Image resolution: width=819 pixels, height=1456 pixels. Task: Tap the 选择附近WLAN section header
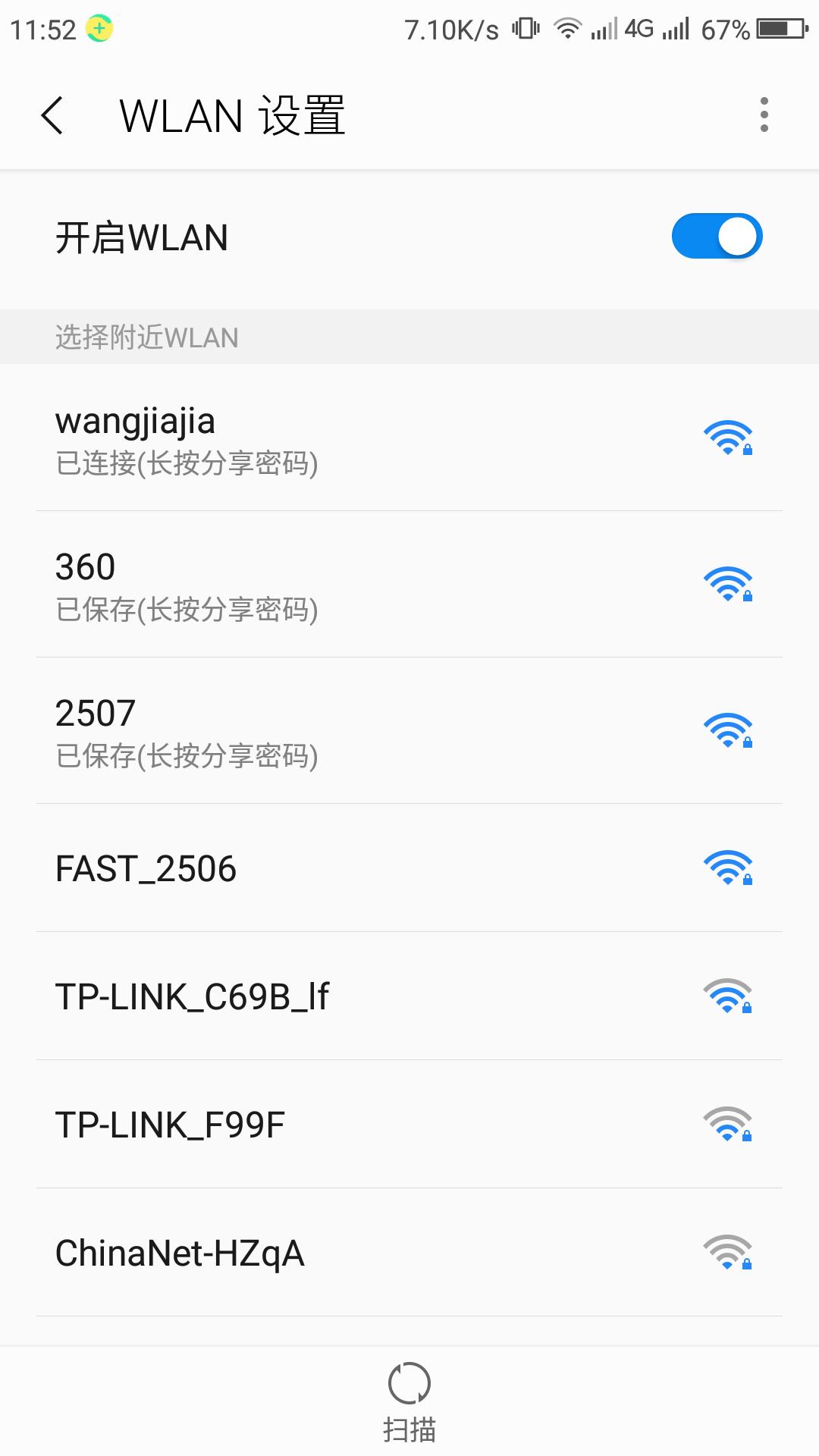point(148,337)
